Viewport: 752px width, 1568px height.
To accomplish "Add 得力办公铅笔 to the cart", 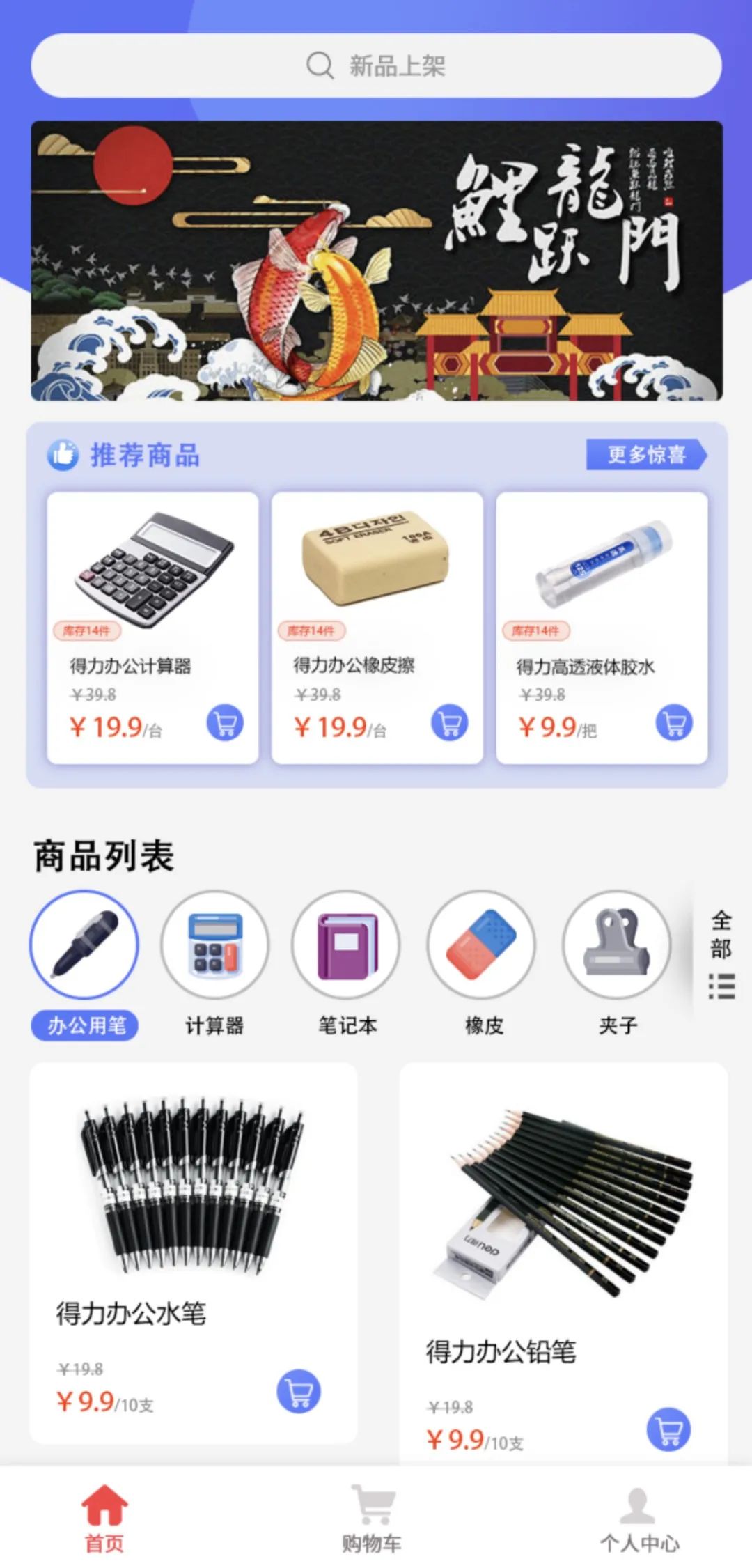I will click(668, 1429).
